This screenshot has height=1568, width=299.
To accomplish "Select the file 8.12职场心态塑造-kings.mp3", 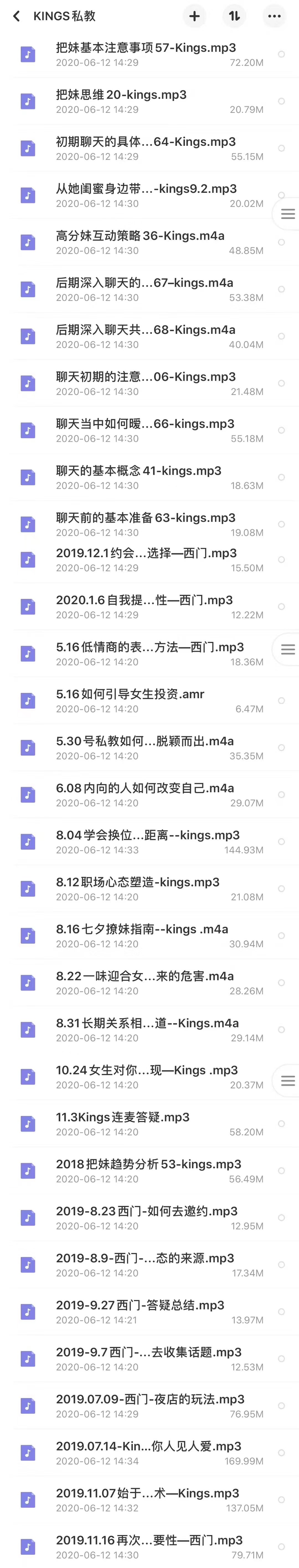I will click(x=281, y=889).
